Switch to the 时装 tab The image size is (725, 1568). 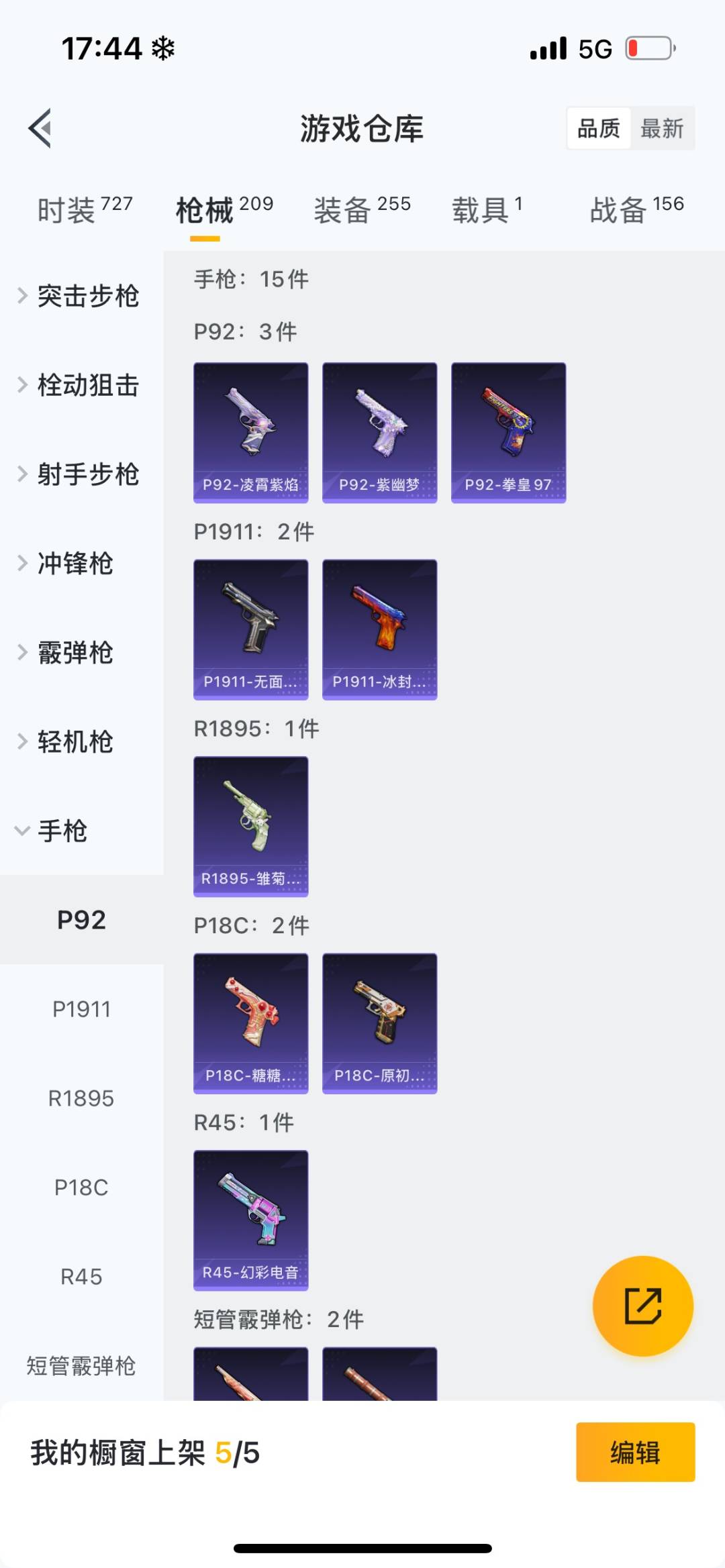point(85,210)
